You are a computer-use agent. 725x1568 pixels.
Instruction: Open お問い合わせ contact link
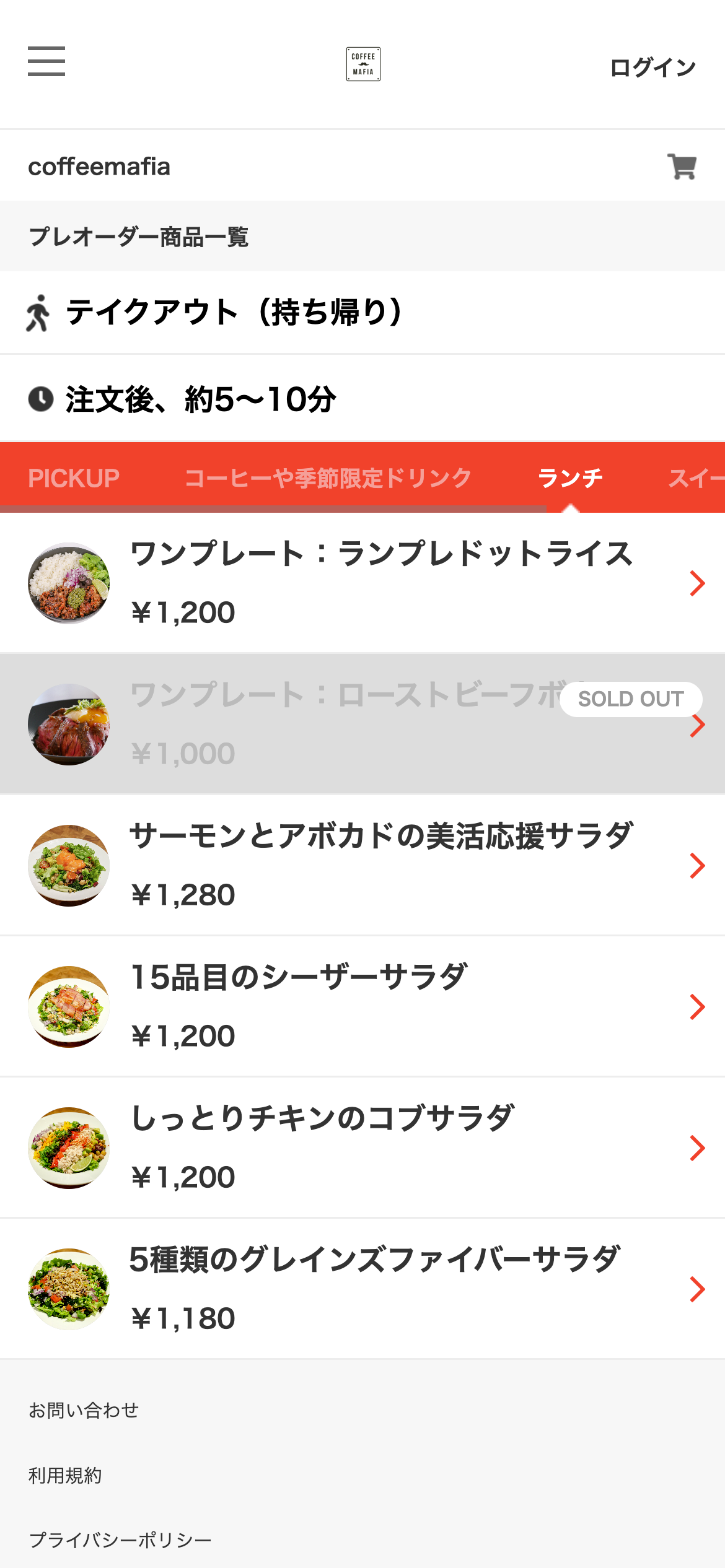84,1410
